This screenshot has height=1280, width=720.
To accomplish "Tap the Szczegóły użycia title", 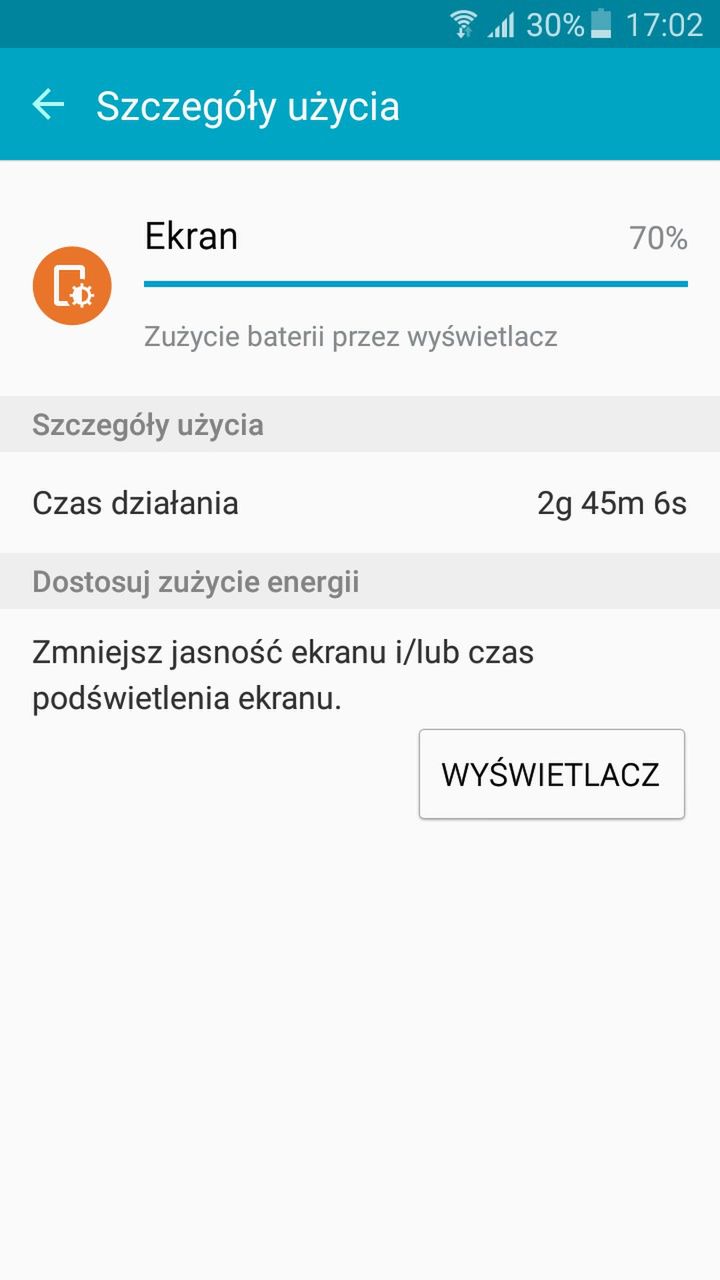I will [x=247, y=105].
